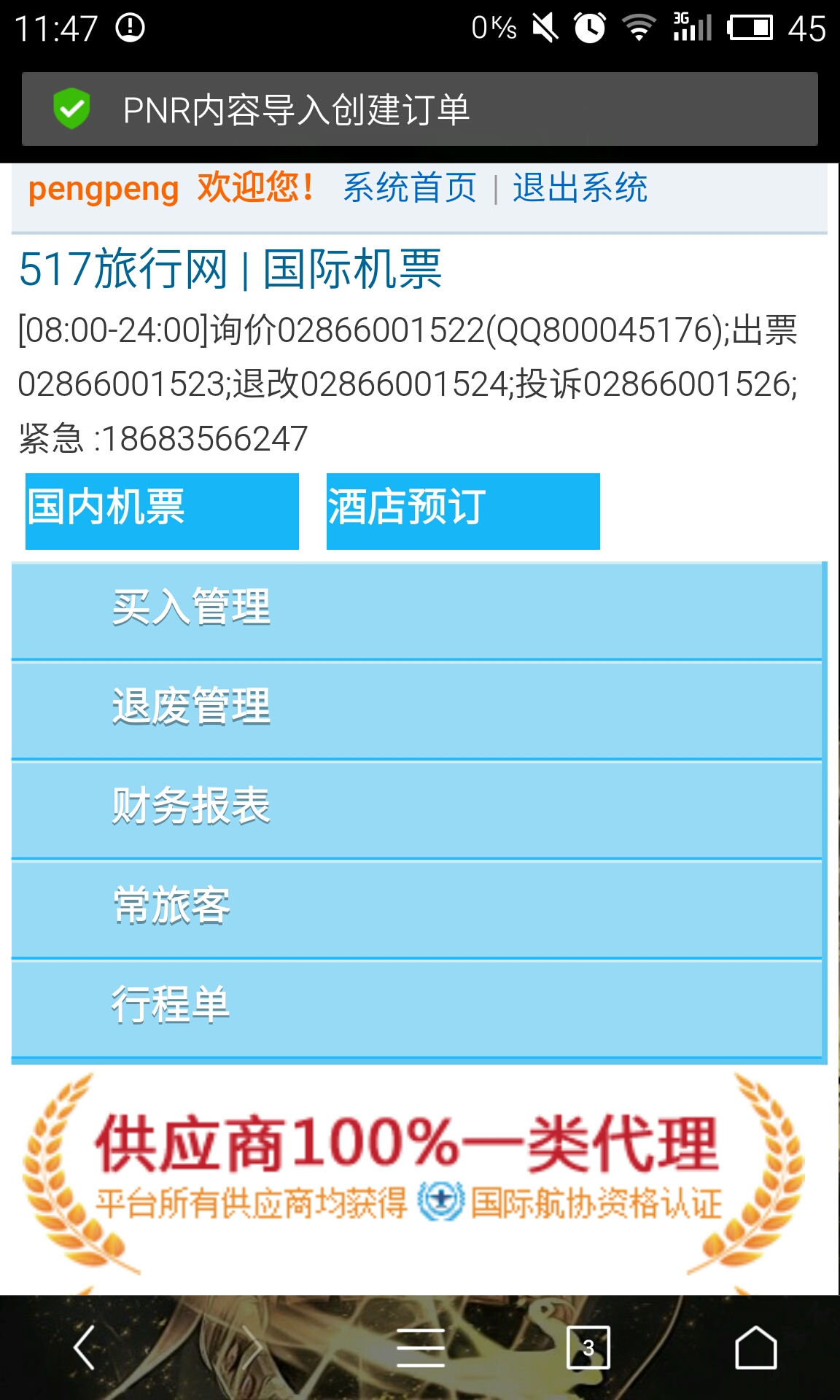The width and height of the screenshot is (840, 1400).
Task: Go to the browser home page
Action: click(756, 1347)
